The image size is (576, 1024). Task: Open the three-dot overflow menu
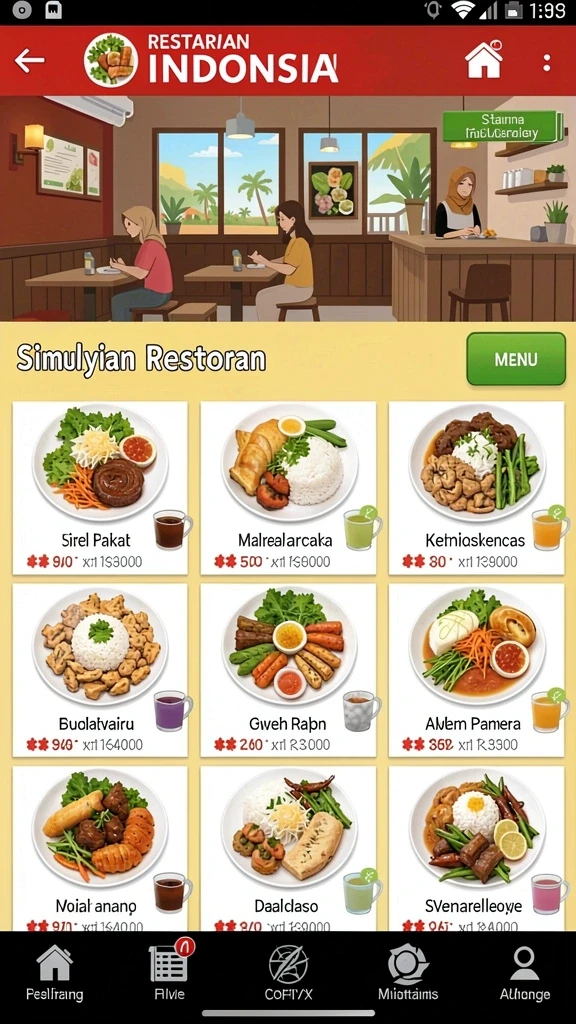[x=547, y=62]
